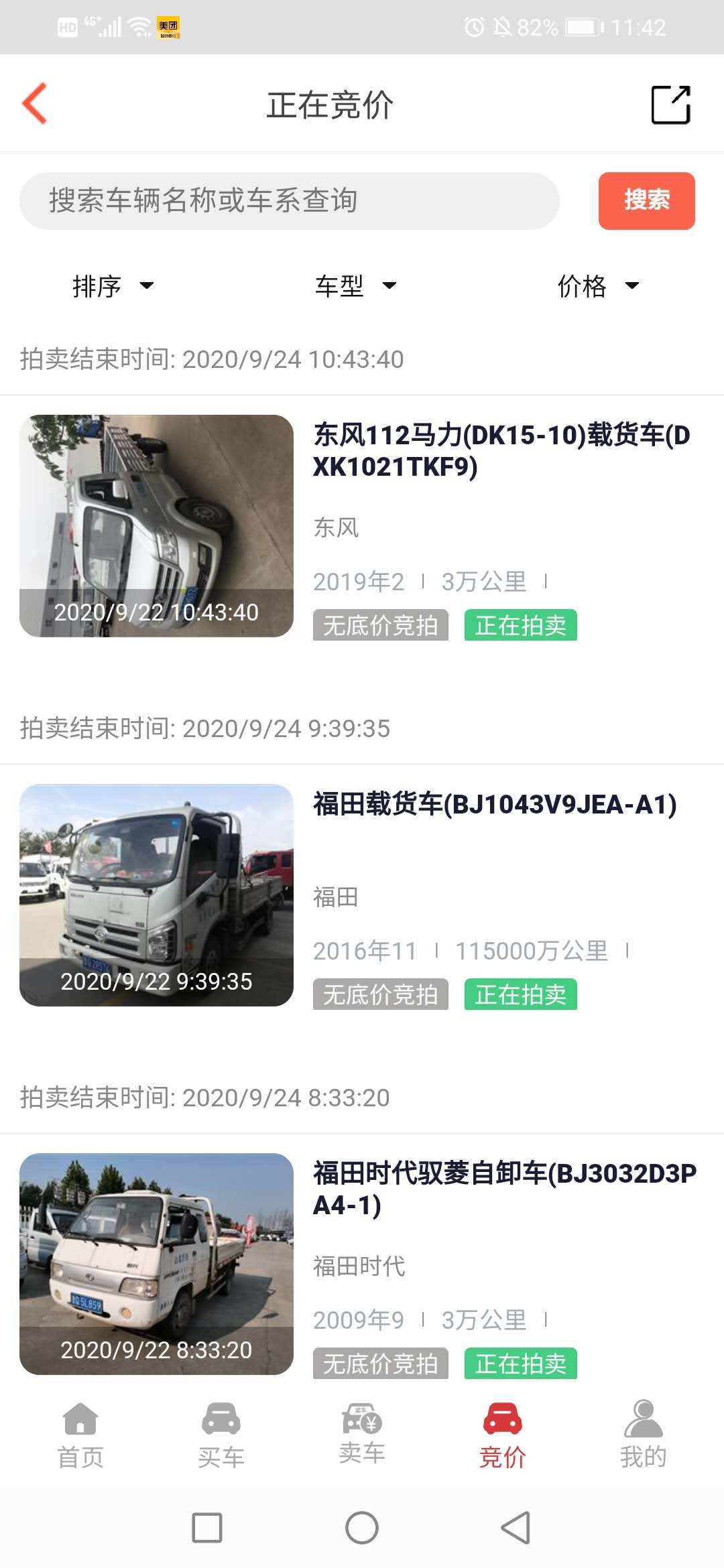Open the 福田时代驭菱自卸车 listing
The width and height of the screenshot is (724, 1568).
(504, 1189)
